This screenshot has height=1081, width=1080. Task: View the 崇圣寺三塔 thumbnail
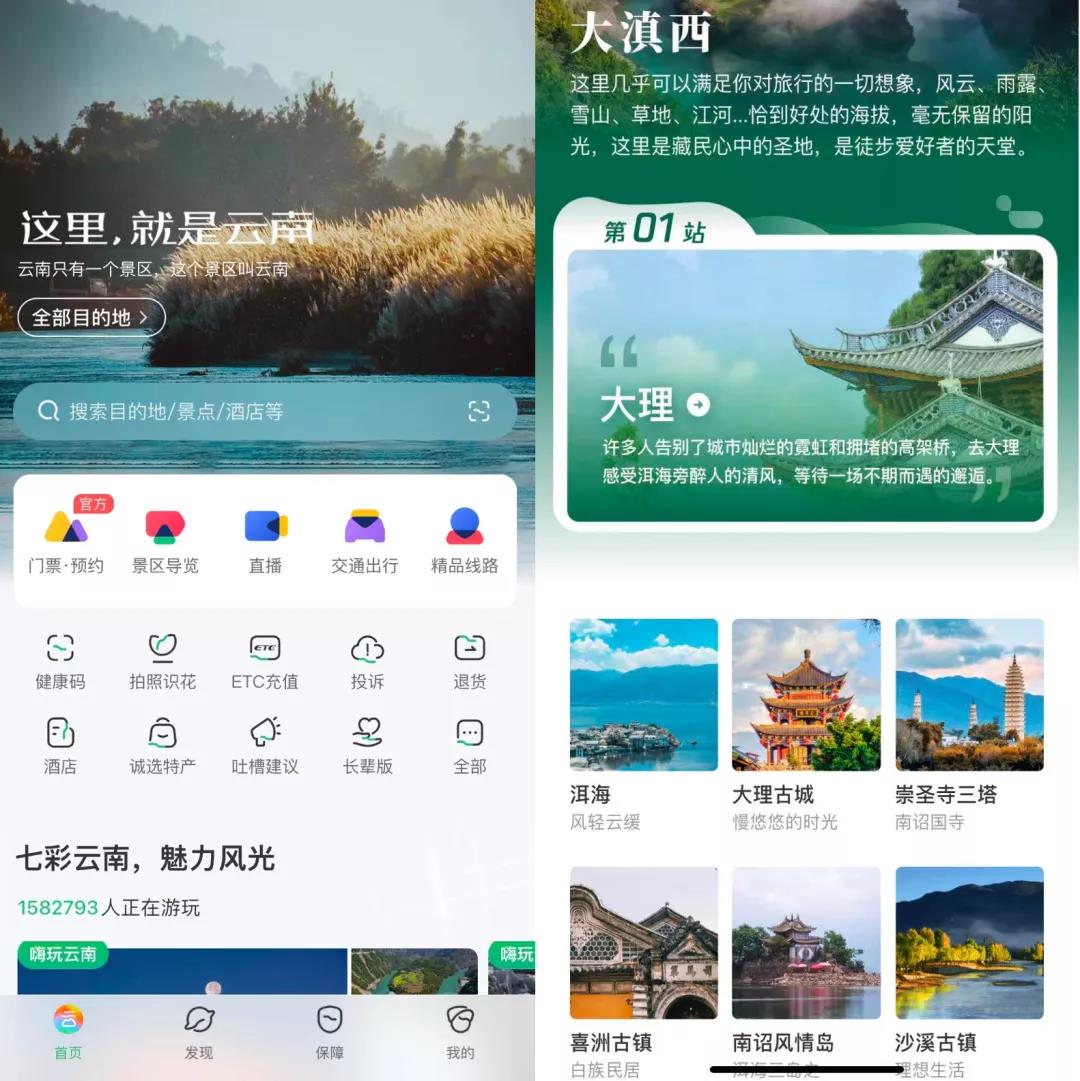click(x=967, y=693)
